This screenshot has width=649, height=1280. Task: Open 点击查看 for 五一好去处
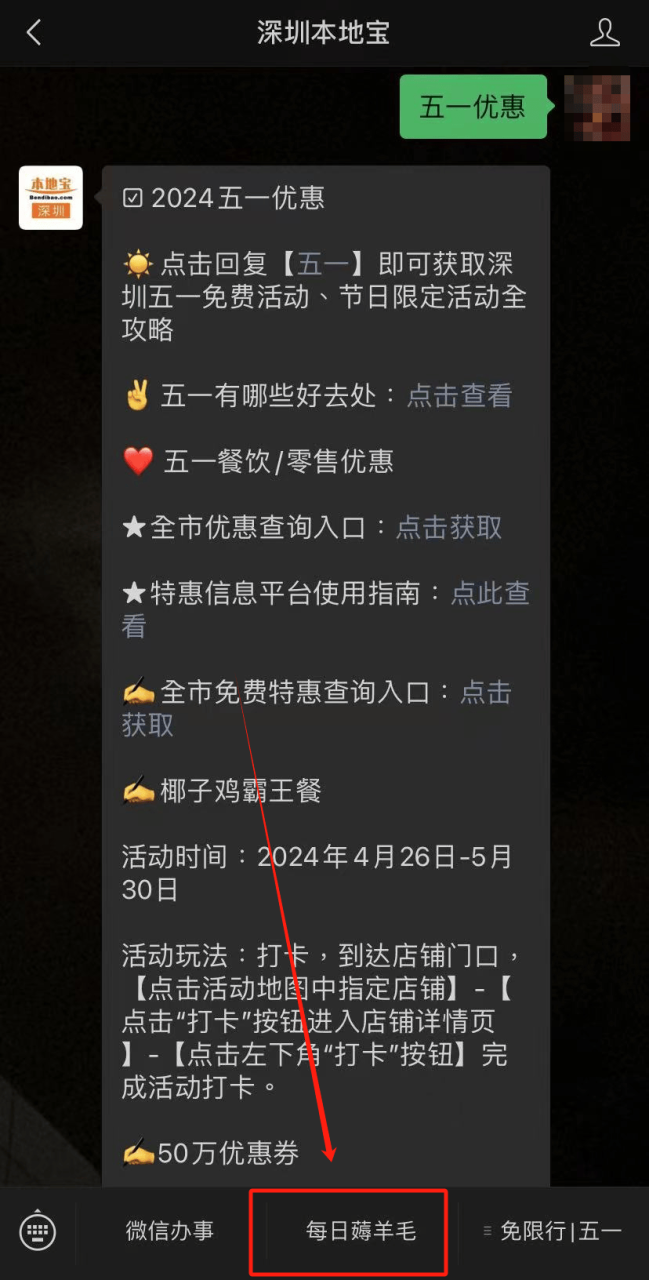click(x=459, y=396)
